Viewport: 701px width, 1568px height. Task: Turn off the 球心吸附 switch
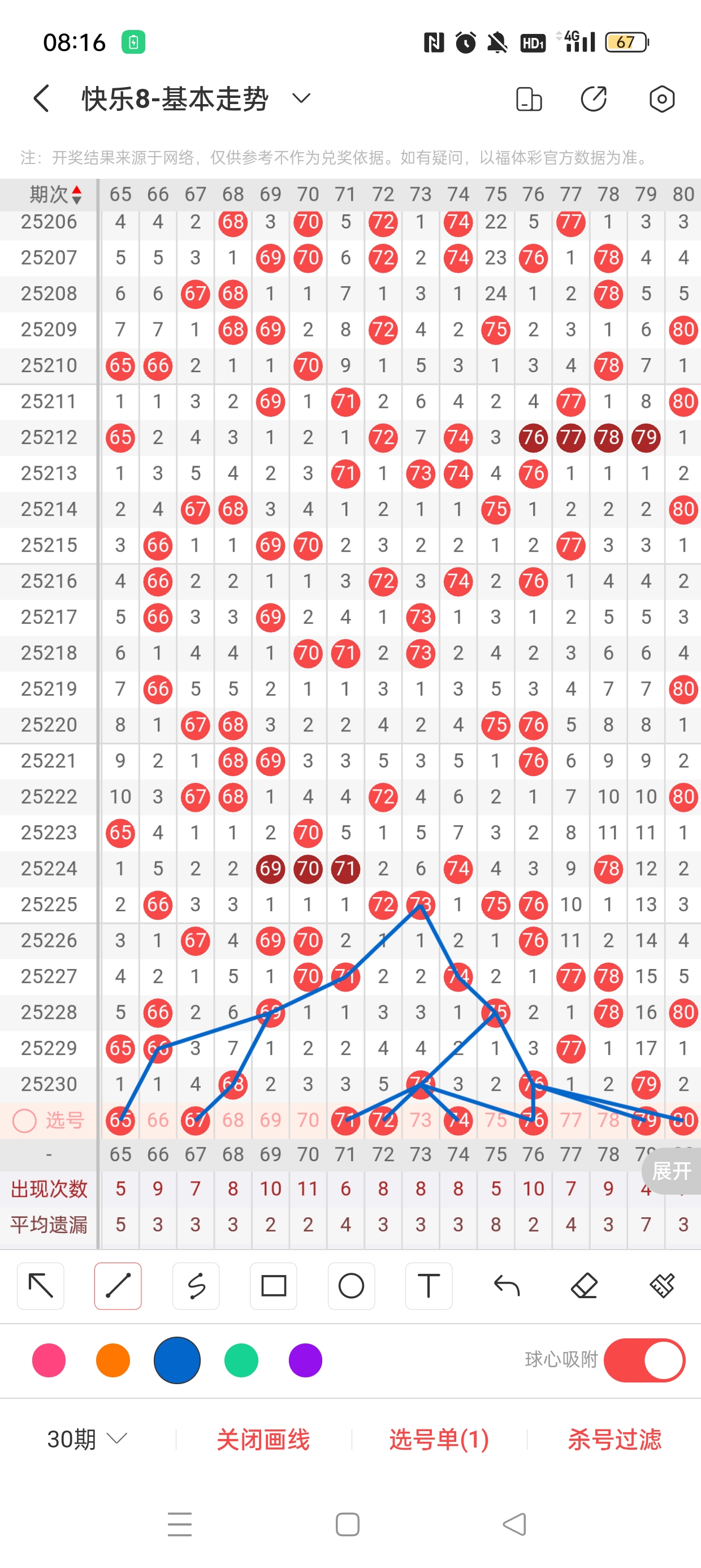click(644, 1360)
